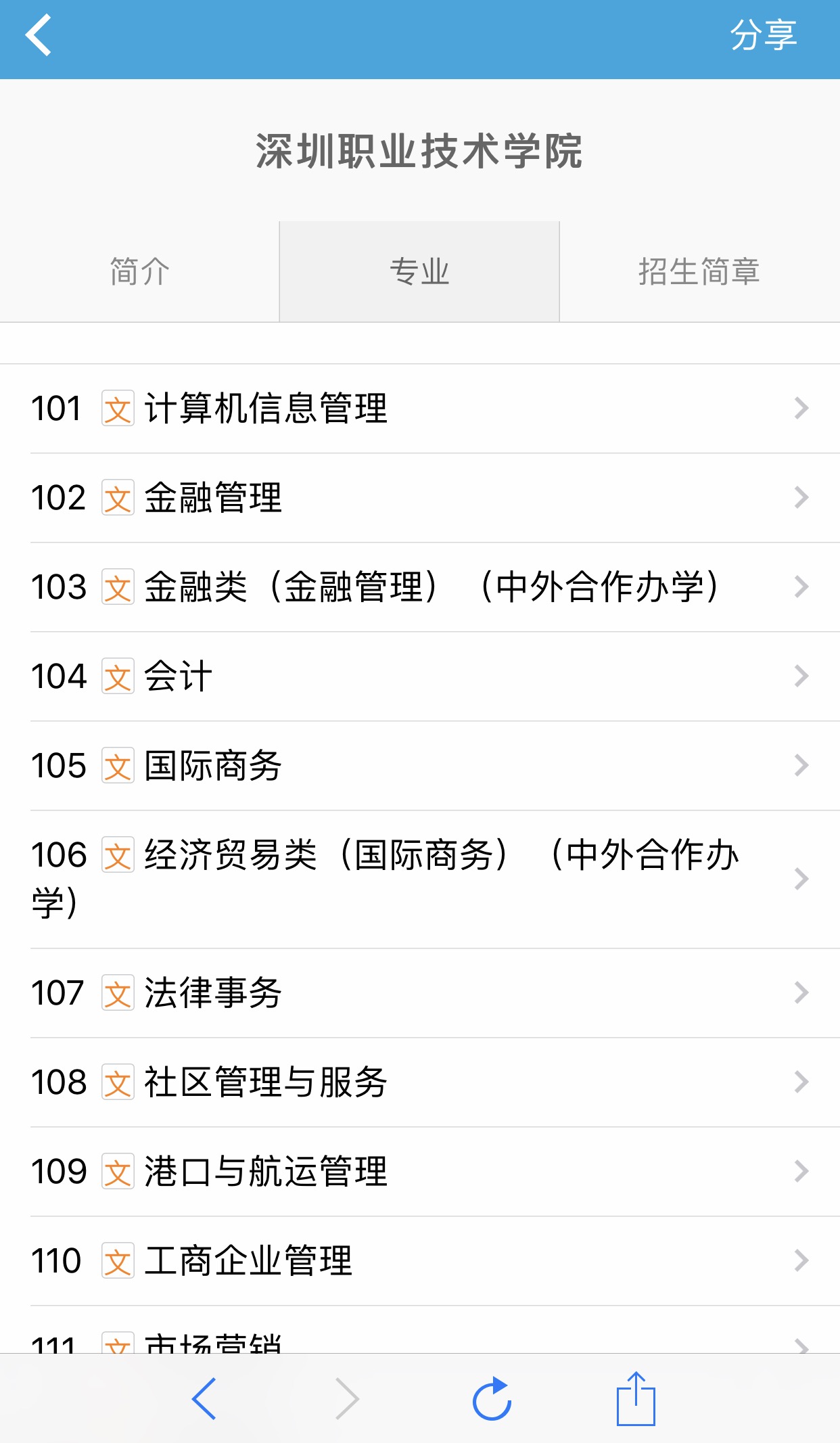Reload the page with the refresh icon
Viewport: 840px width, 1443px height.
pos(492,1398)
